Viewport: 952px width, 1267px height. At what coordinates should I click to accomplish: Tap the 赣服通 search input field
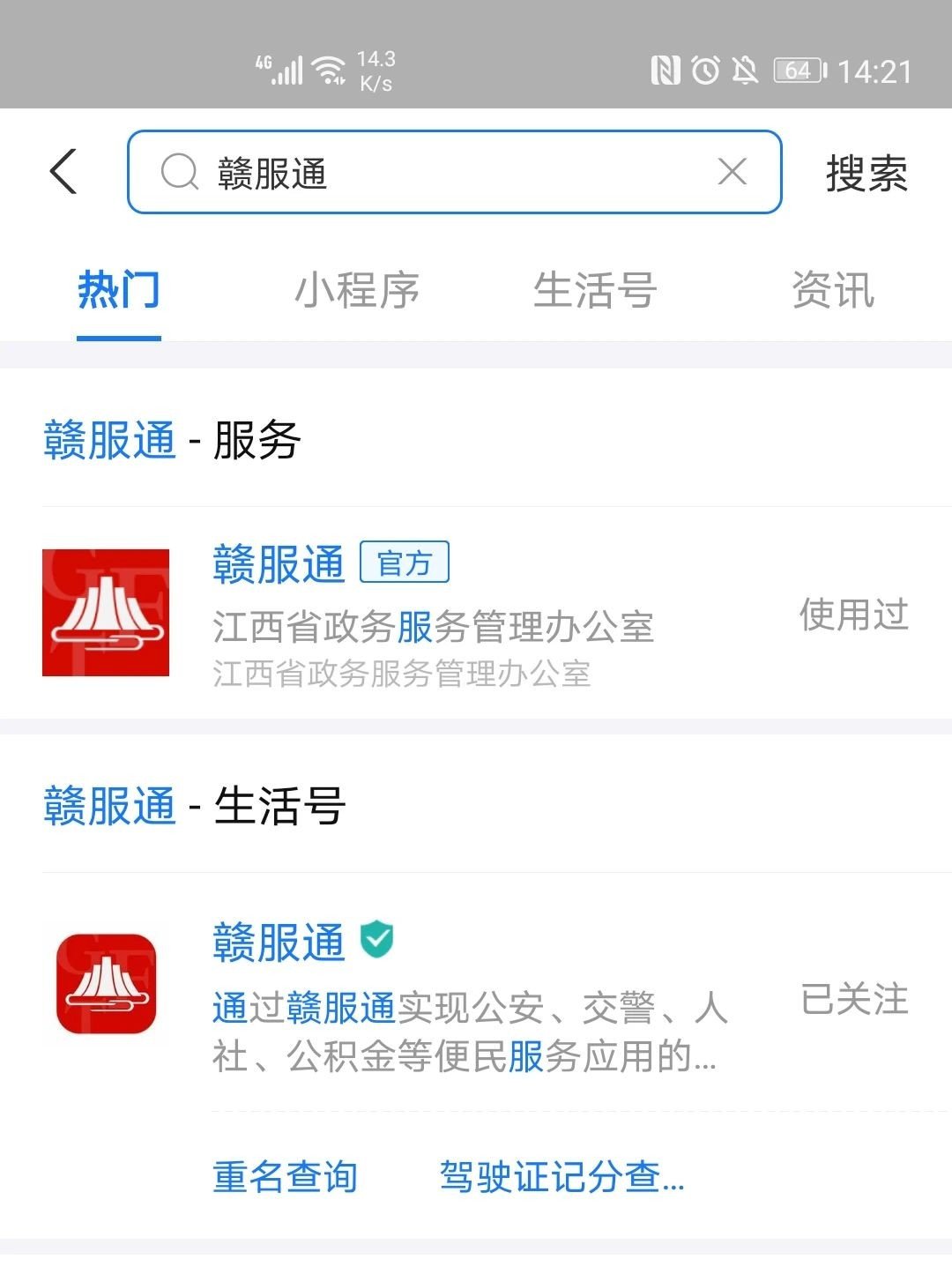(441, 173)
